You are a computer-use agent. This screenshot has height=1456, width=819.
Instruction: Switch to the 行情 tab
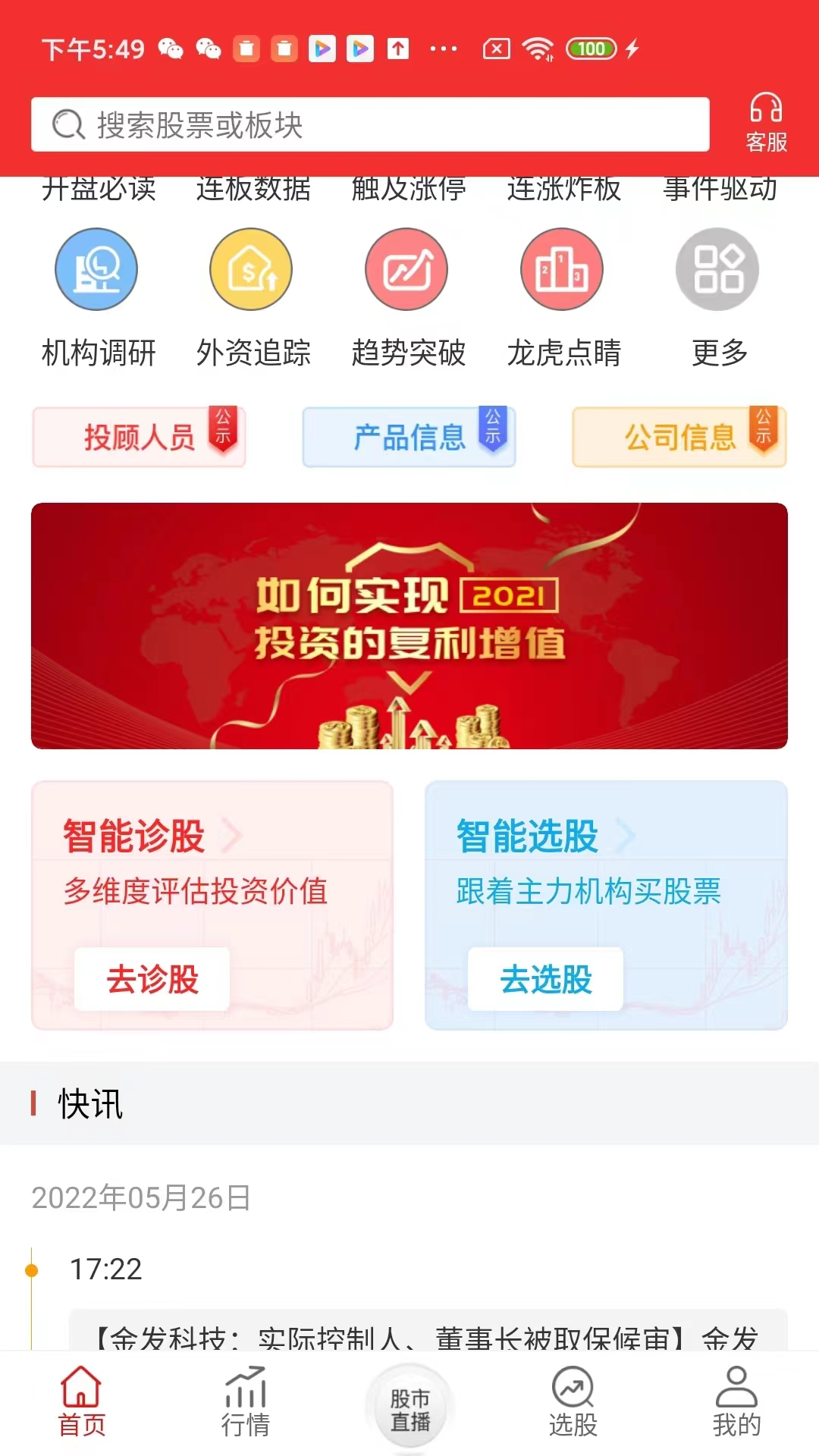point(246,1403)
